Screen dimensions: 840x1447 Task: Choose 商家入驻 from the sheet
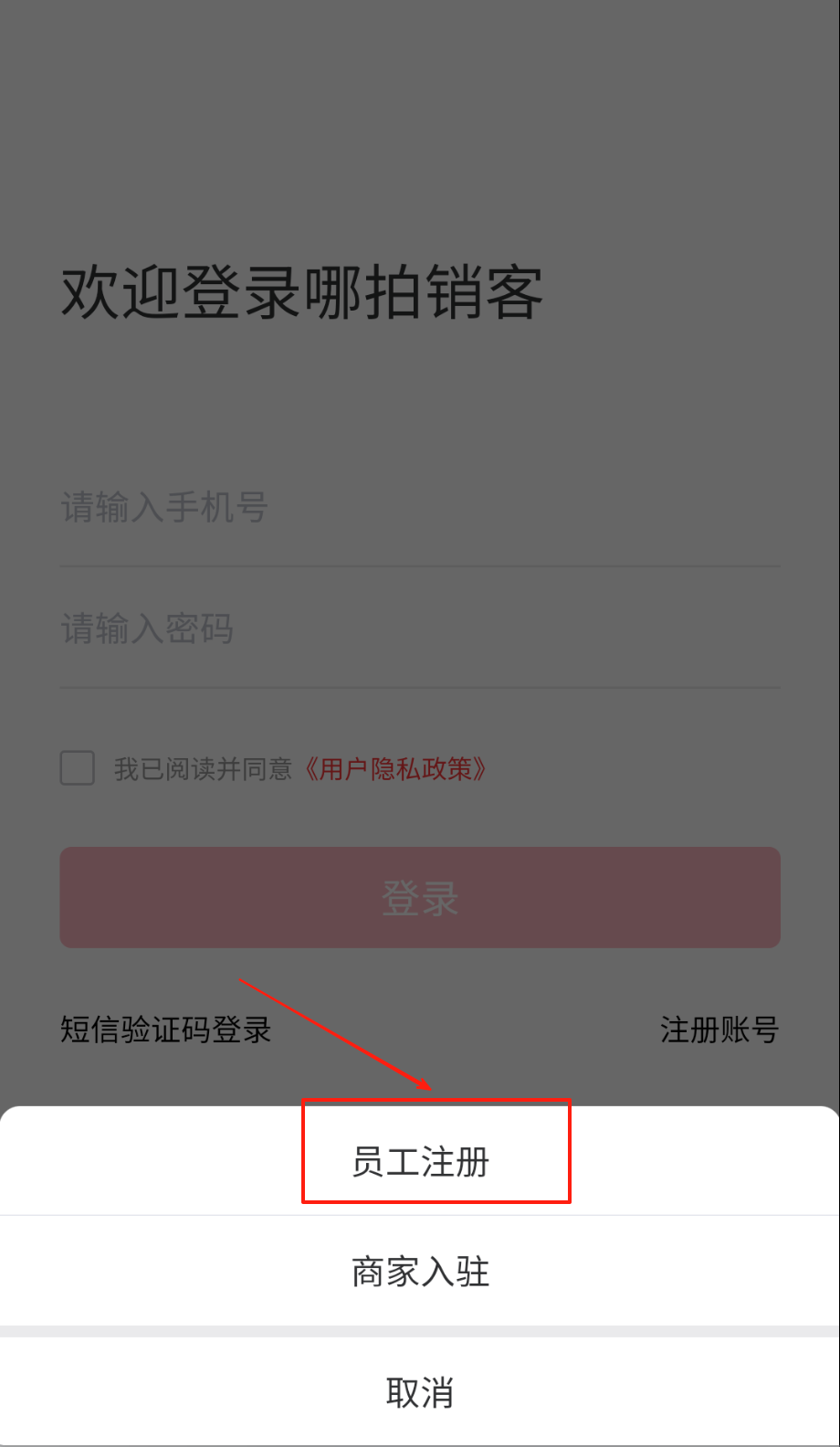(421, 1272)
